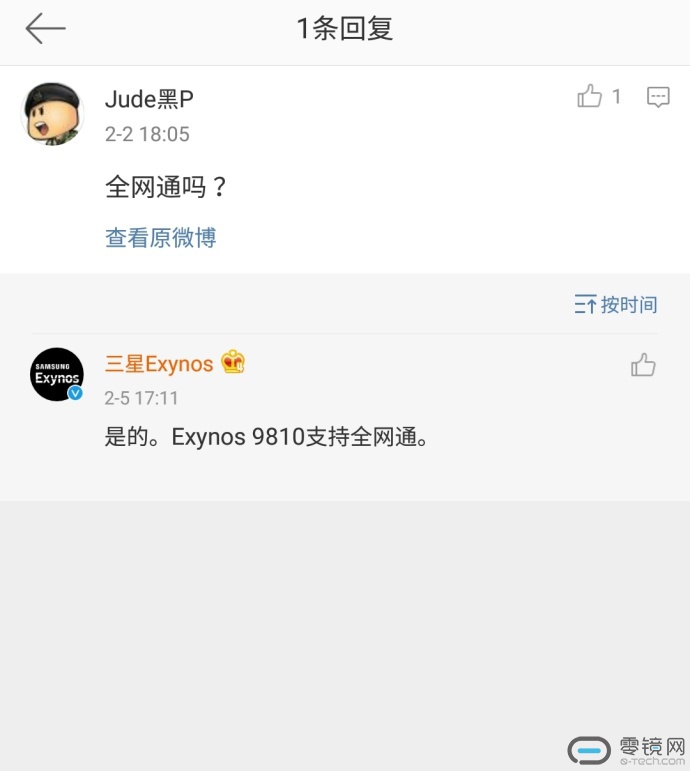View the 三星Exynos profile avatar
Viewport: 690px width, 771px height.
56,374
